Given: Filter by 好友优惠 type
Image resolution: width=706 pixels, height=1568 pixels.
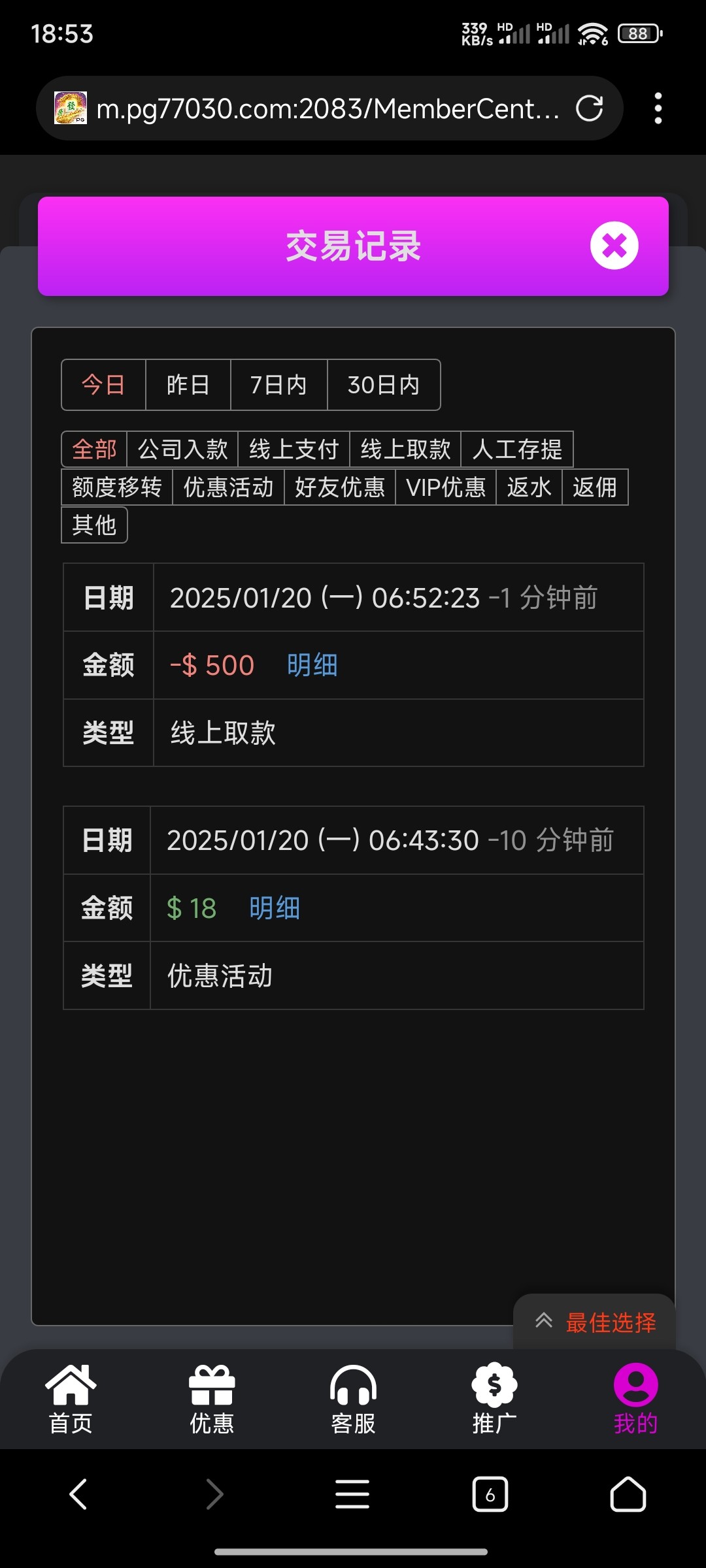Looking at the screenshot, I should (x=339, y=487).
